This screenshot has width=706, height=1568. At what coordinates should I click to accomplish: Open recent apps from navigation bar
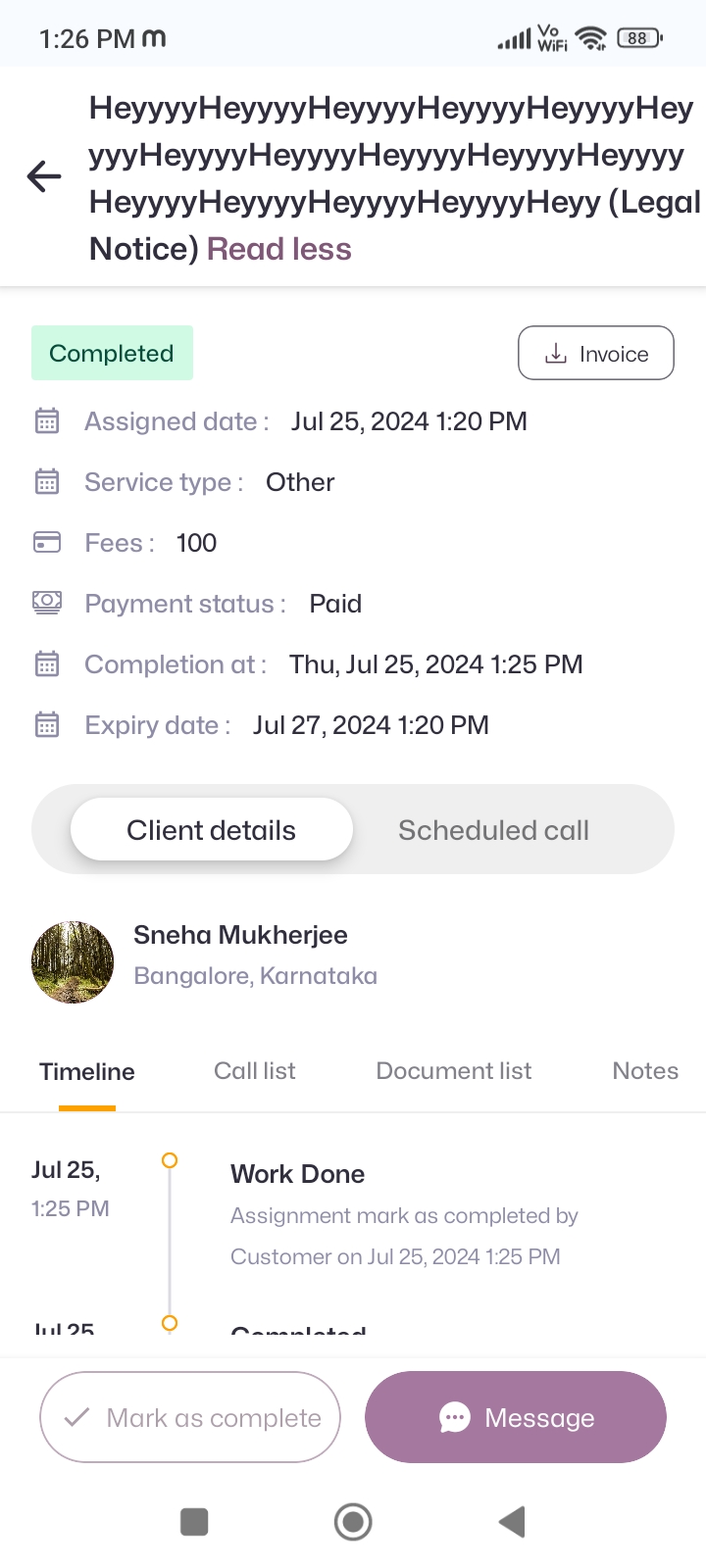(x=194, y=1522)
